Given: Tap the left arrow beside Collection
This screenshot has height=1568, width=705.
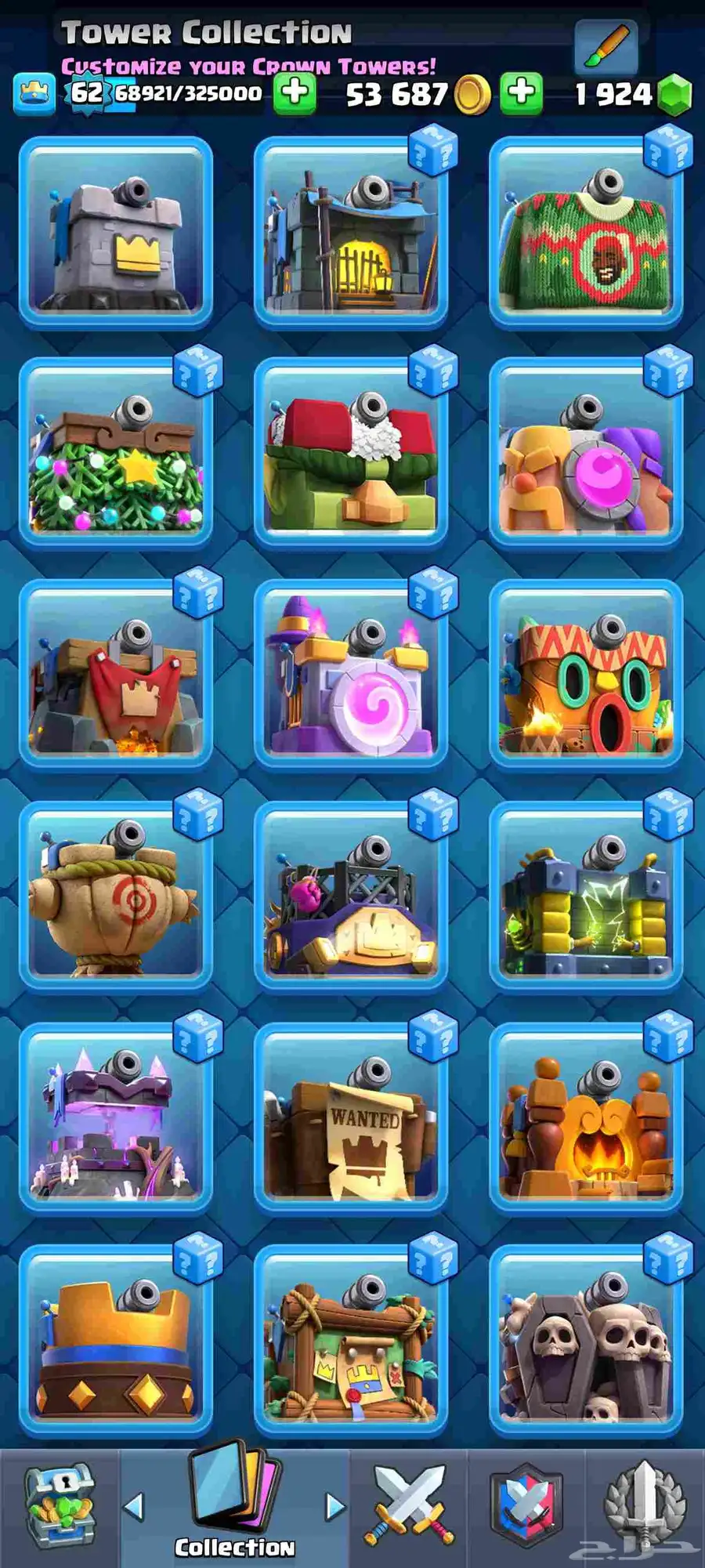Looking at the screenshot, I should click(135, 1507).
